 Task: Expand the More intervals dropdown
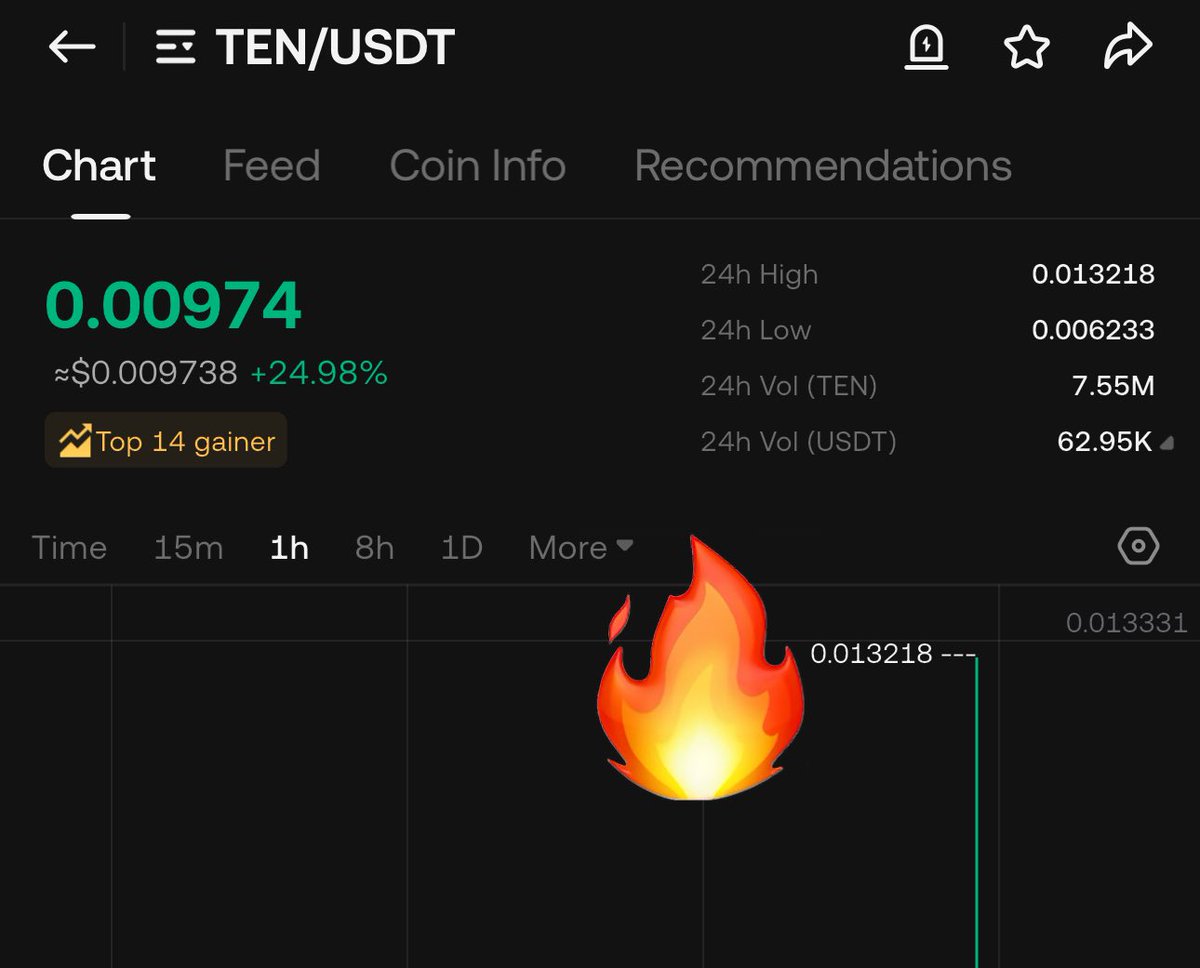tap(580, 548)
